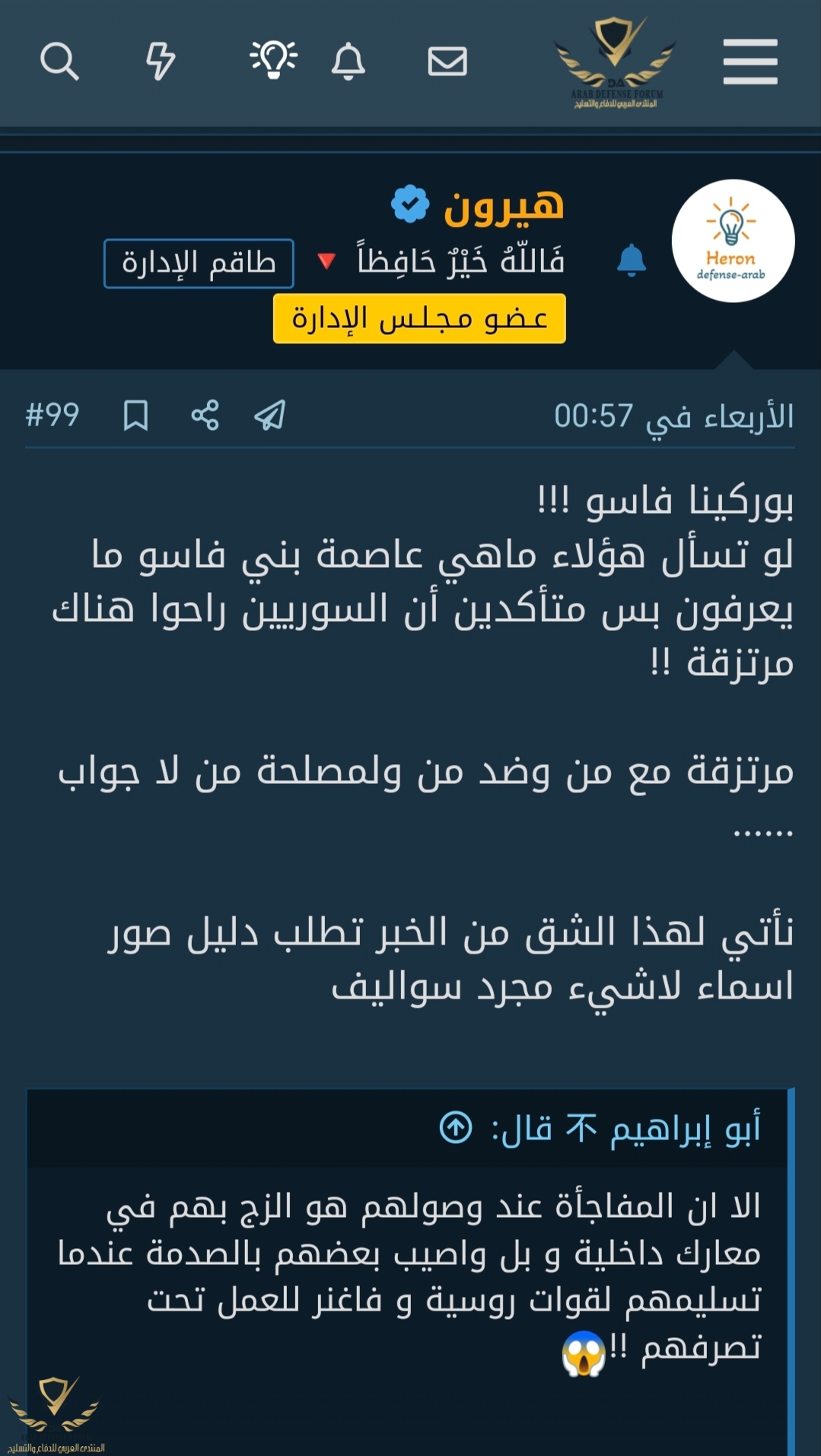Open the username هيرون profile
The width and height of the screenshot is (821, 1456).
point(504,205)
